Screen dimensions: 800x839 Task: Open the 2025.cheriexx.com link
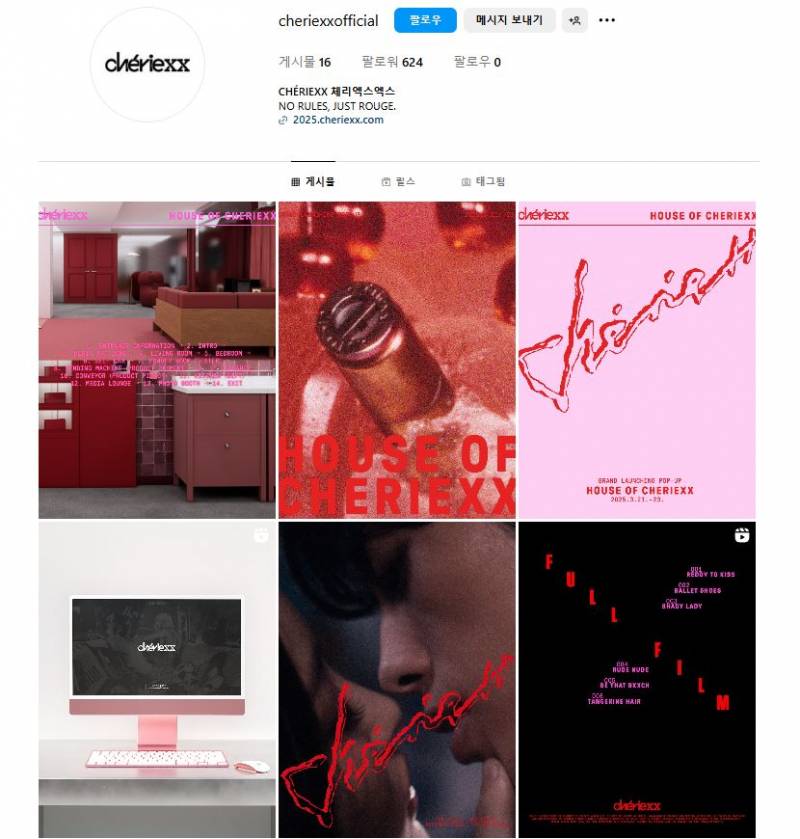tap(337, 120)
